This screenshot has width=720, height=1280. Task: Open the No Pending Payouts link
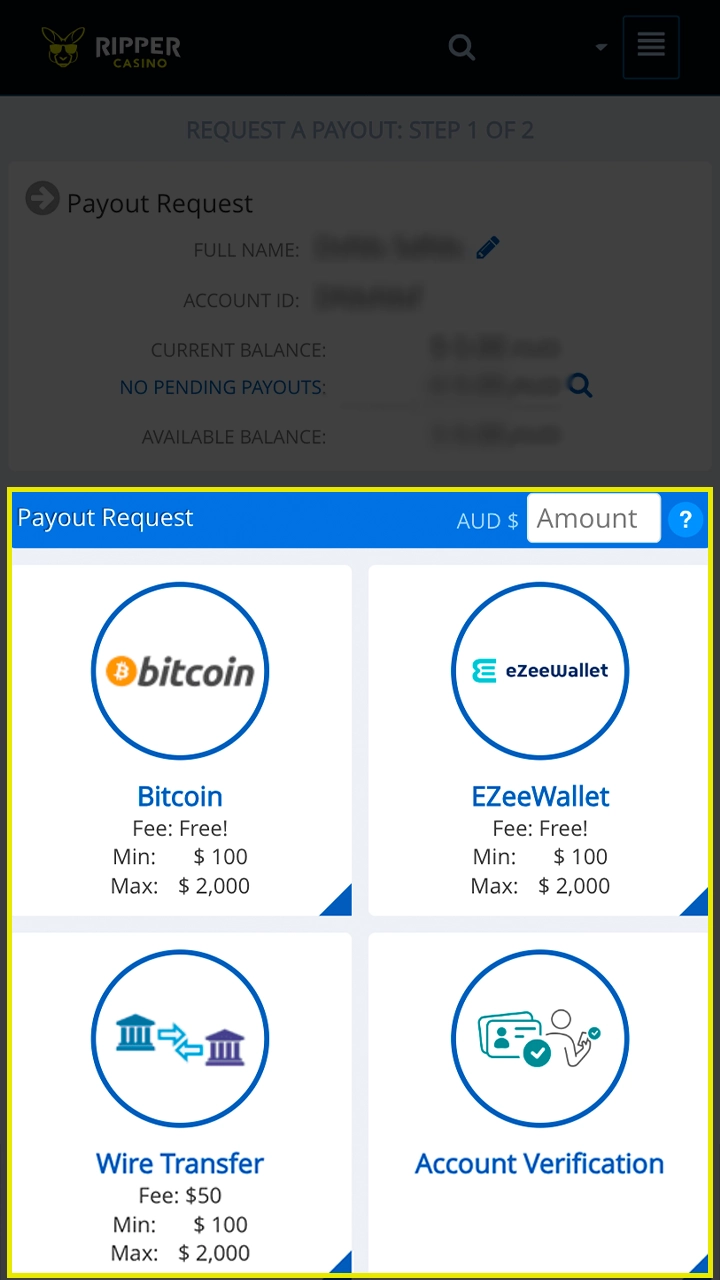tap(222, 387)
